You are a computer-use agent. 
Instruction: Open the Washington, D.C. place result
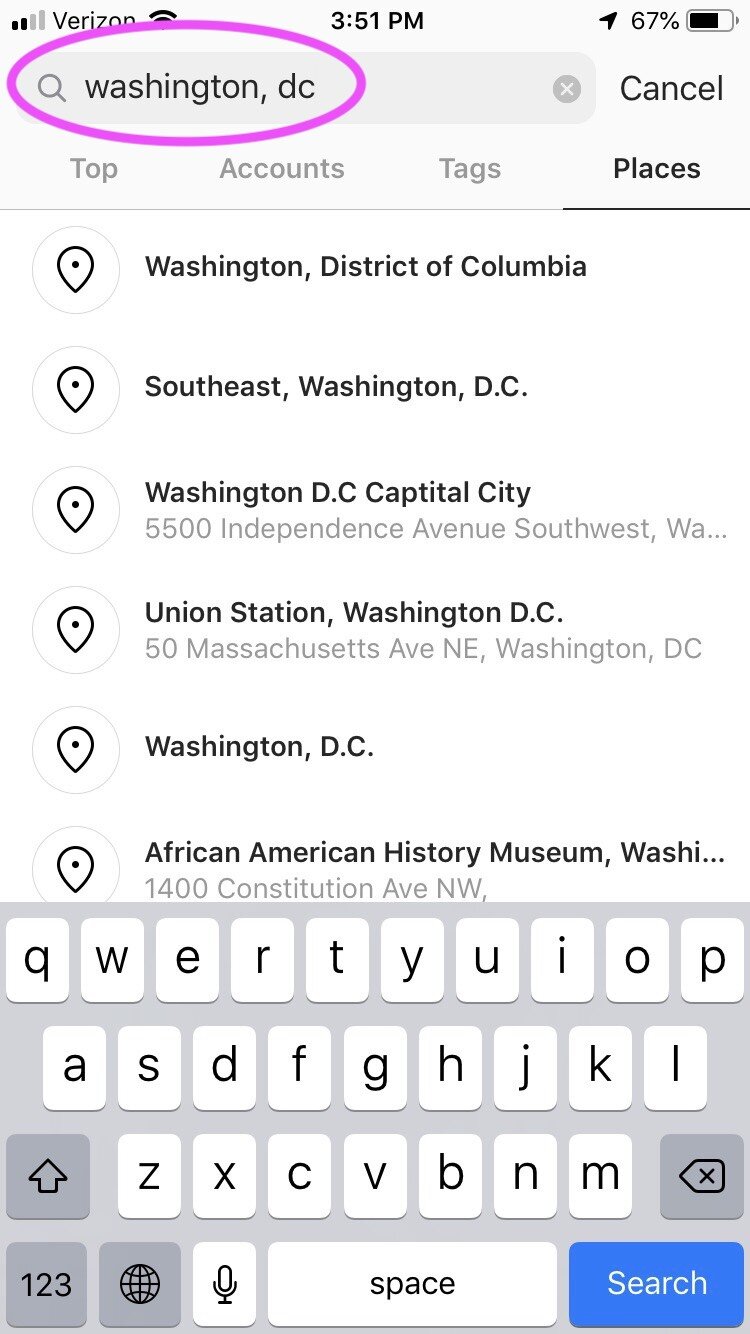pyautogui.click(x=260, y=748)
